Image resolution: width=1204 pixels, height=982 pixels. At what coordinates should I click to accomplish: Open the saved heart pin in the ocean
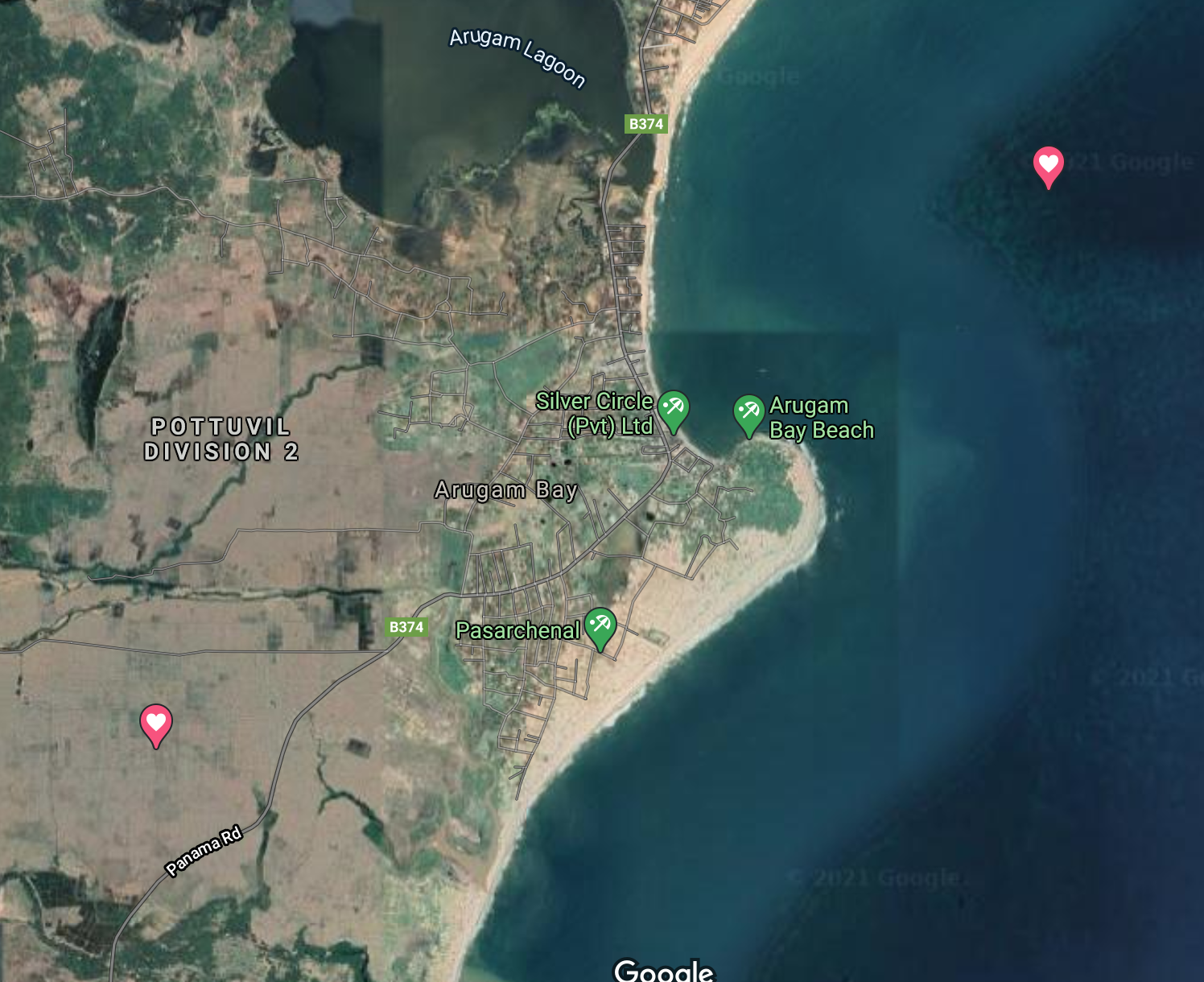pos(1048,165)
